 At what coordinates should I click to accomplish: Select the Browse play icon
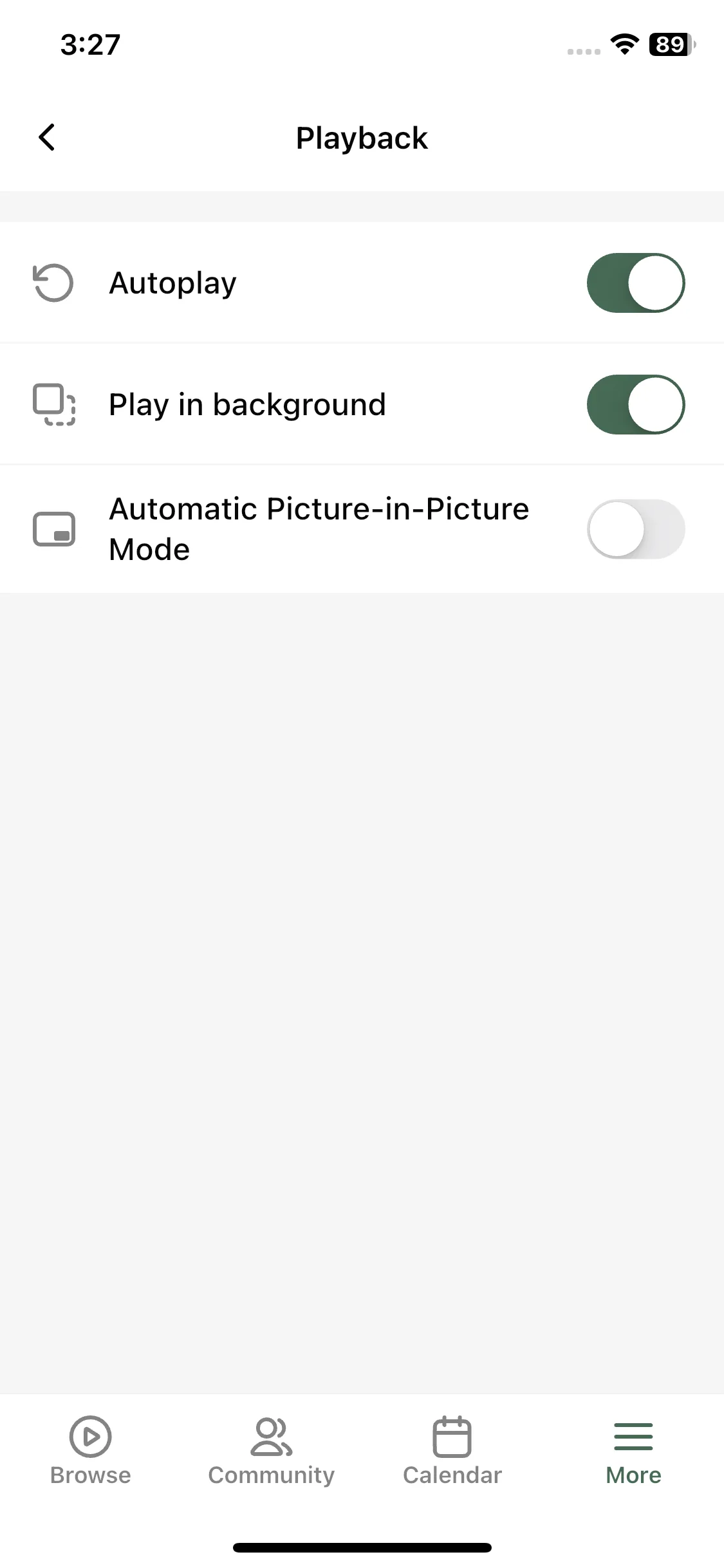coord(90,1437)
